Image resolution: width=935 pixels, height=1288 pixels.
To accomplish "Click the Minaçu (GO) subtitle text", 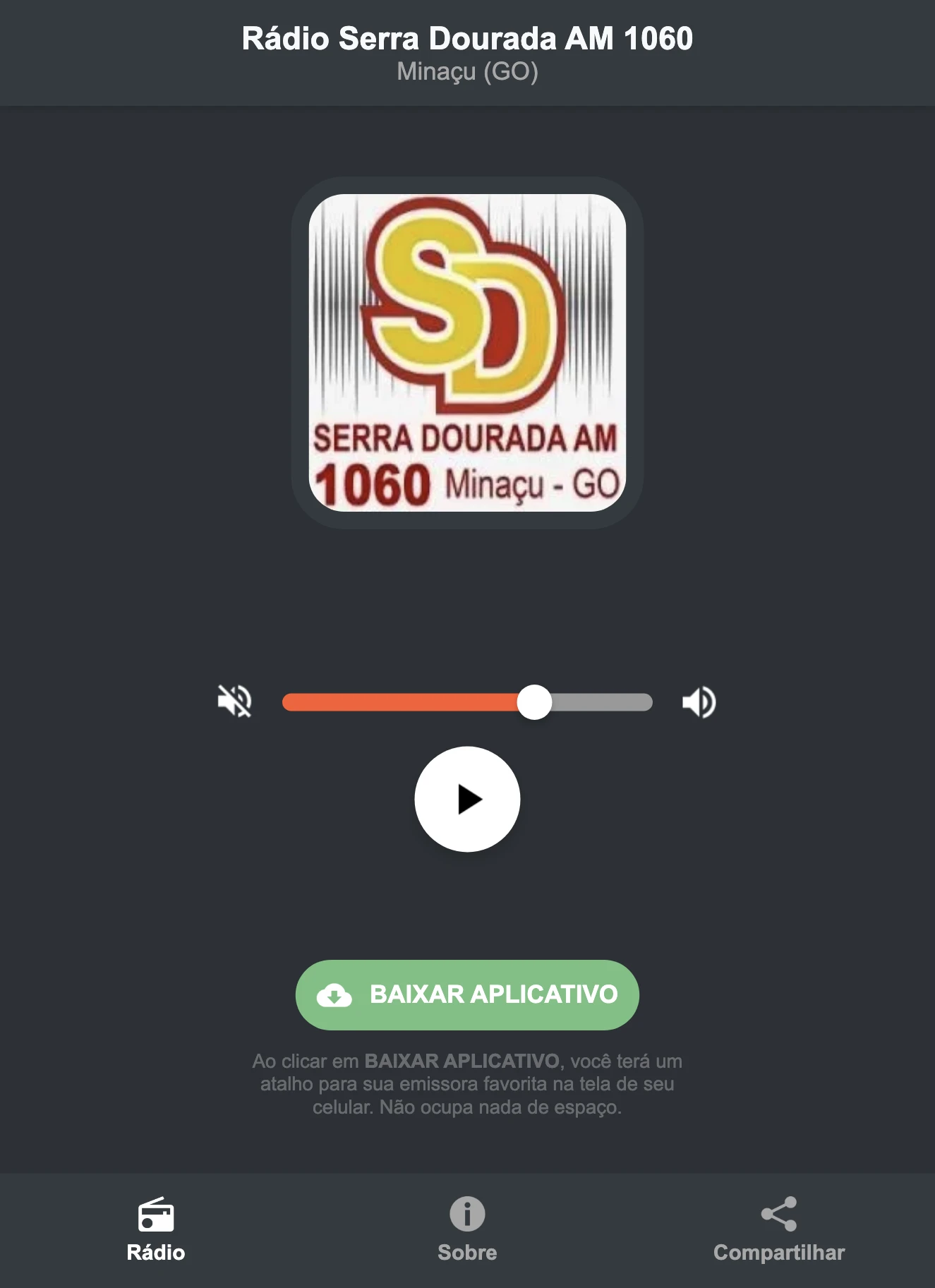I will click(467, 71).
